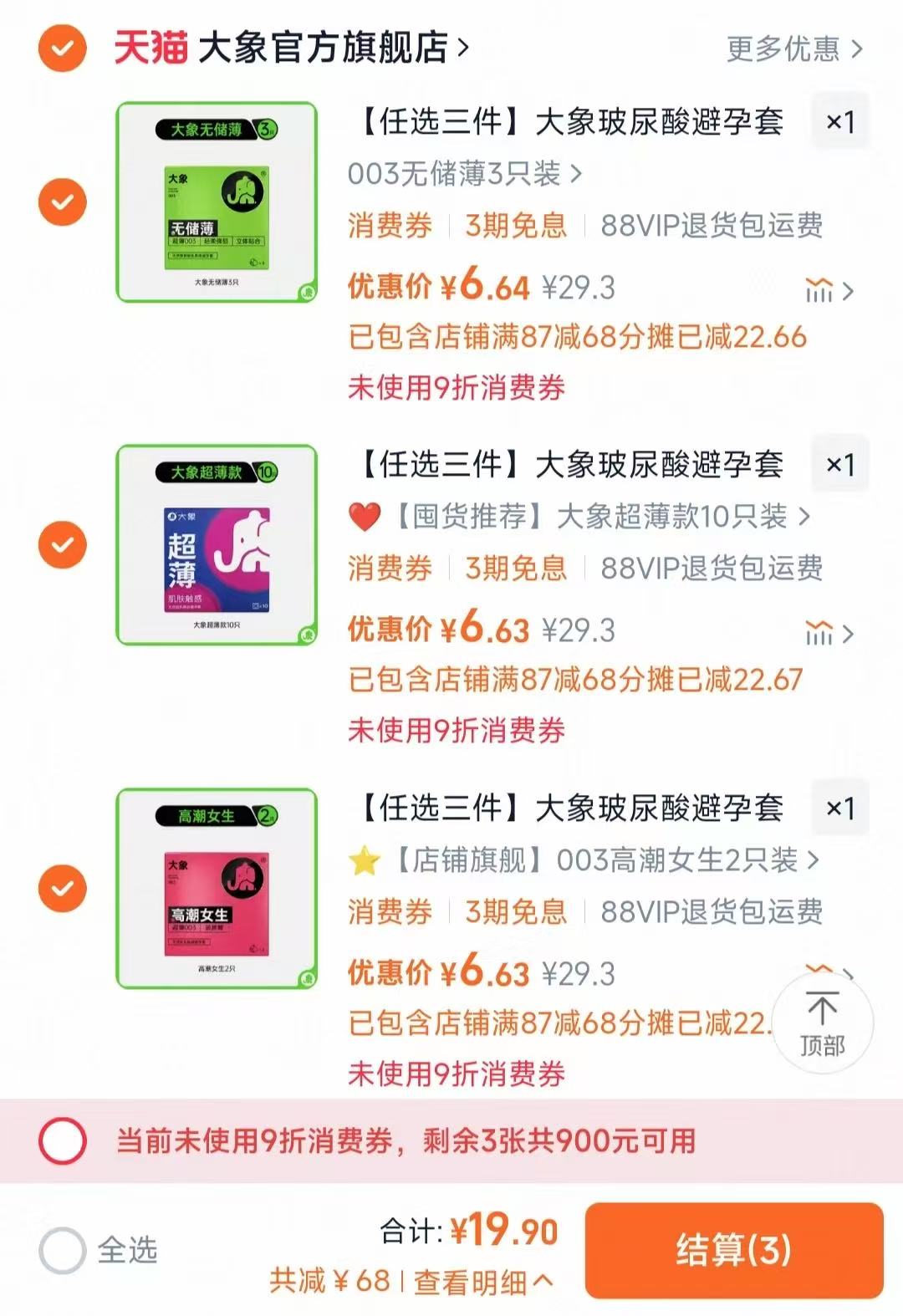Open the 大象官方旗舰店 store page
Image resolution: width=903 pixels, height=1316 pixels.
326,46
